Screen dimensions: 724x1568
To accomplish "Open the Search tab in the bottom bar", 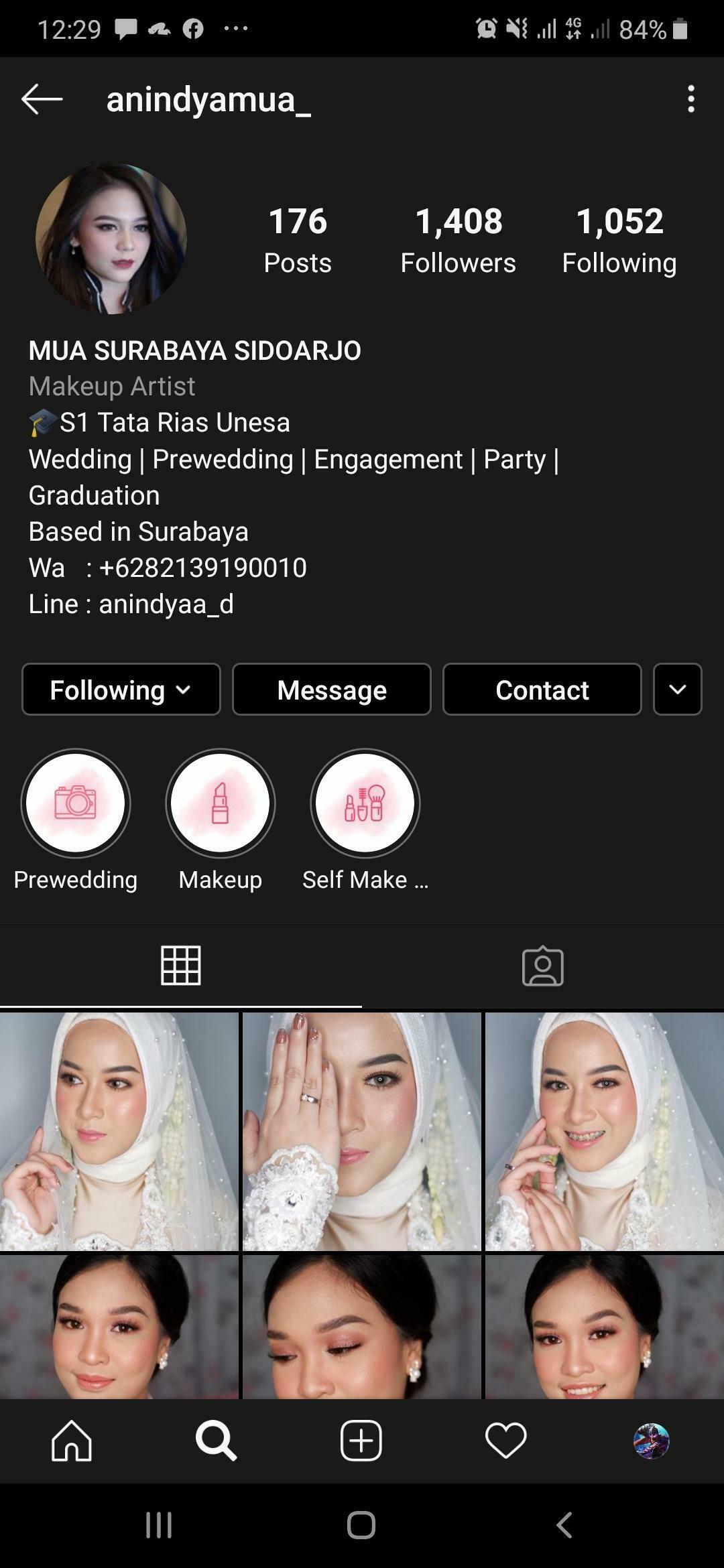I will coord(216,1441).
